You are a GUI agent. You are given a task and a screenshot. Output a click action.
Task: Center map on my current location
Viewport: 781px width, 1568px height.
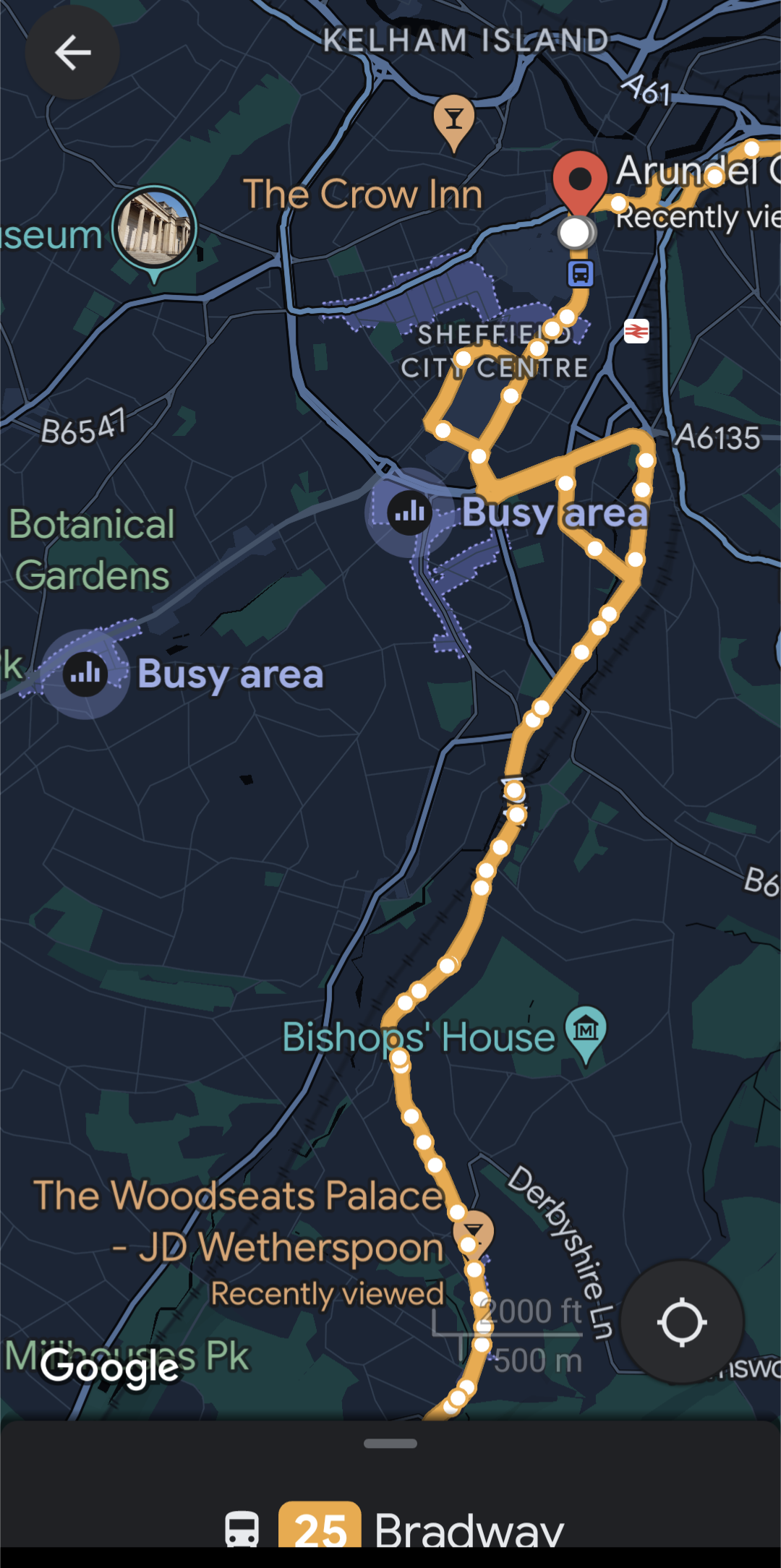pos(681,1322)
